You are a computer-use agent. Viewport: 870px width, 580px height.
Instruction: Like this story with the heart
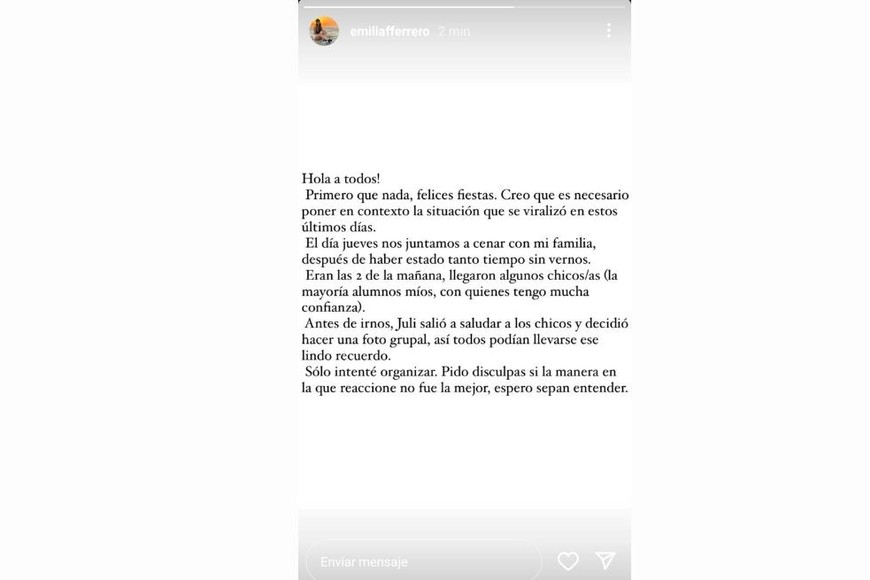568,561
